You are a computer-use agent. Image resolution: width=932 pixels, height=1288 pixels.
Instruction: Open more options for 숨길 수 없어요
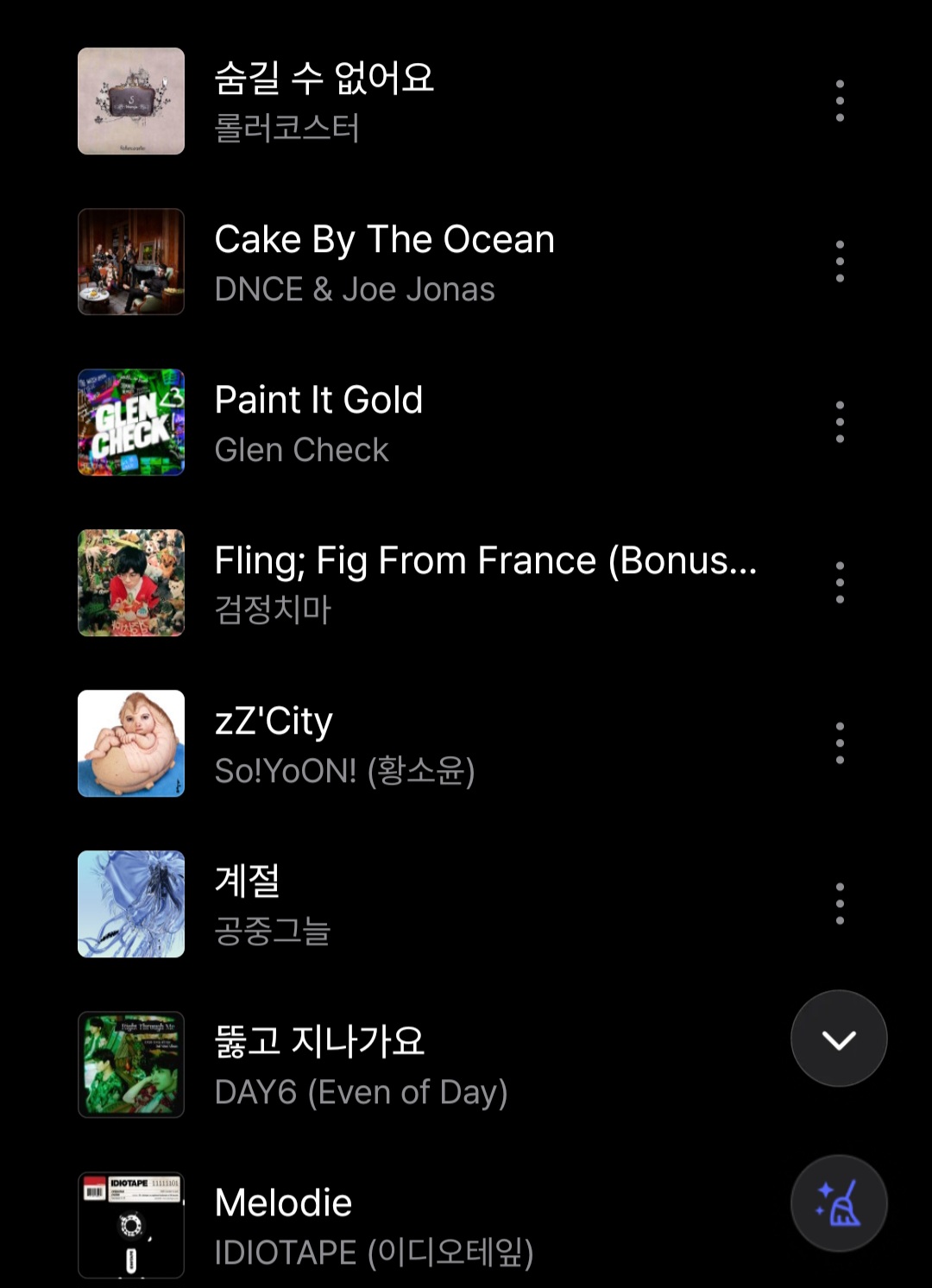pos(840,101)
